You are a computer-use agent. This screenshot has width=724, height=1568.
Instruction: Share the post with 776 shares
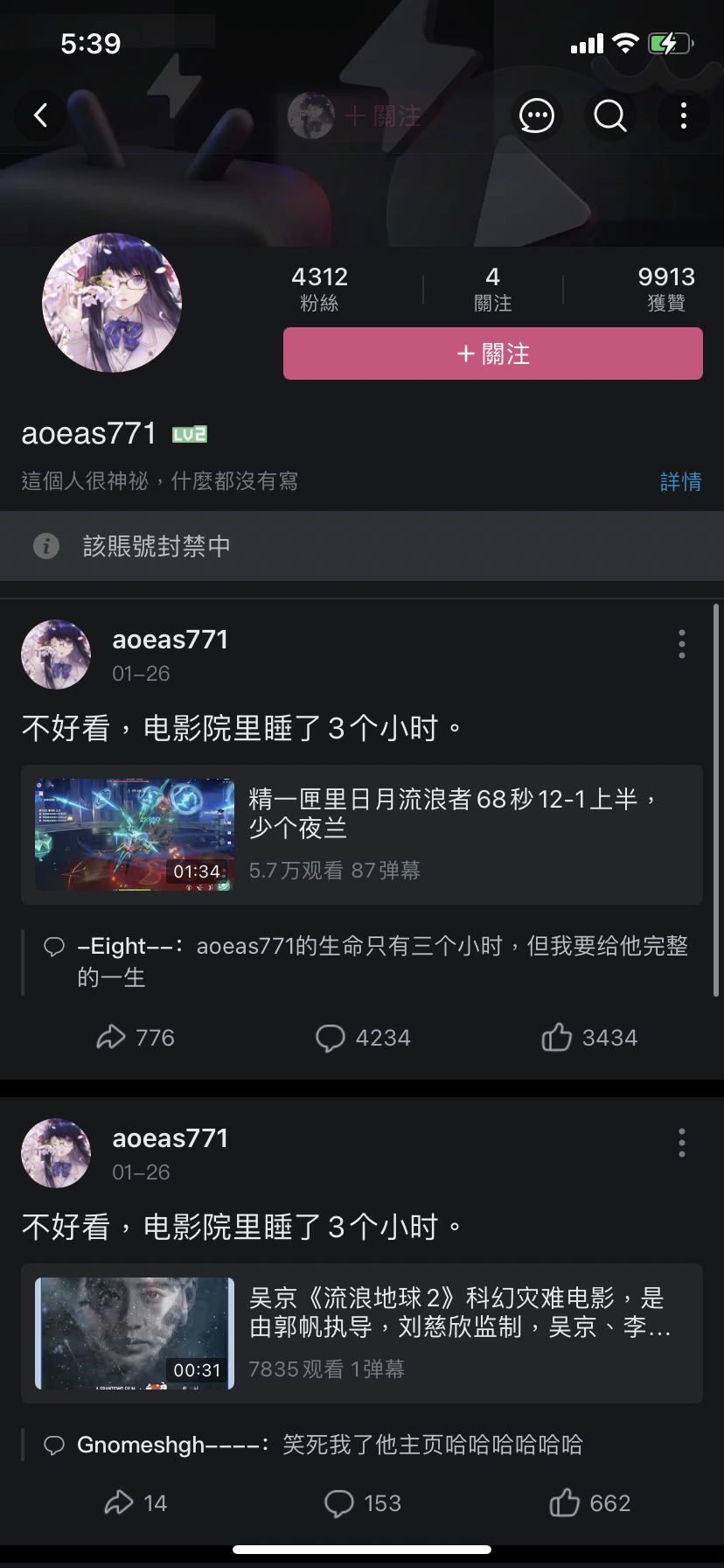click(136, 1038)
